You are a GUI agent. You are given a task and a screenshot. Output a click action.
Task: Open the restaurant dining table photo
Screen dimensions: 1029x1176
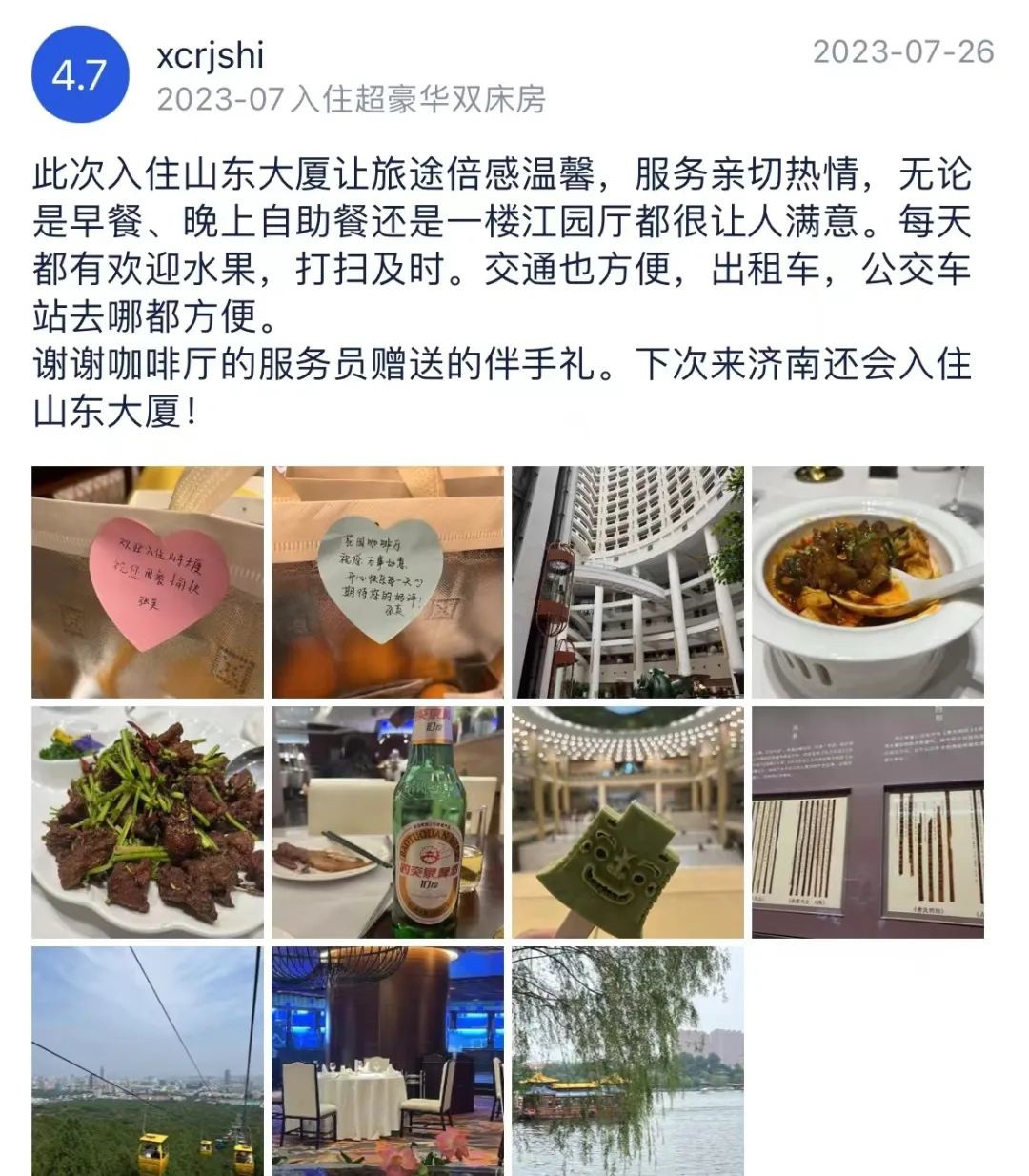388,1060
